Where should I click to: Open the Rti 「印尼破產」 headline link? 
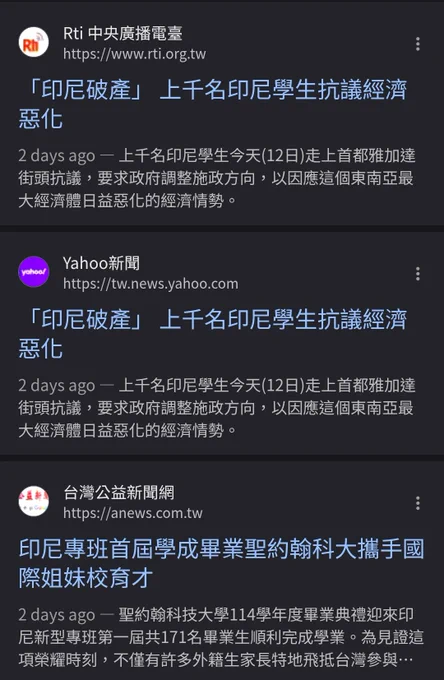coord(212,104)
